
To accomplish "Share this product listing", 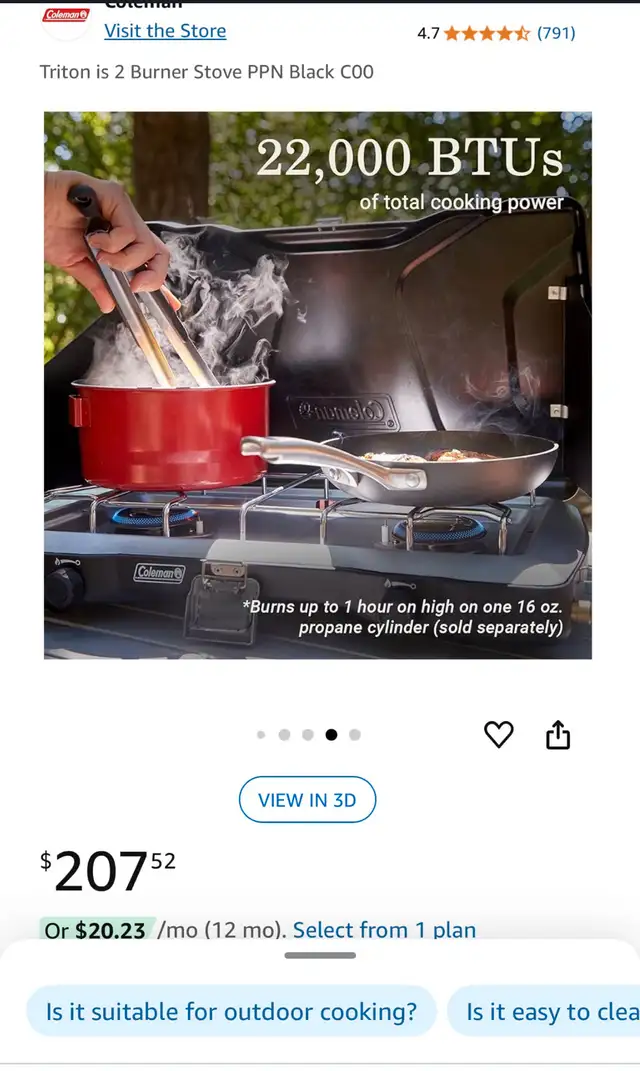I will click(x=558, y=735).
